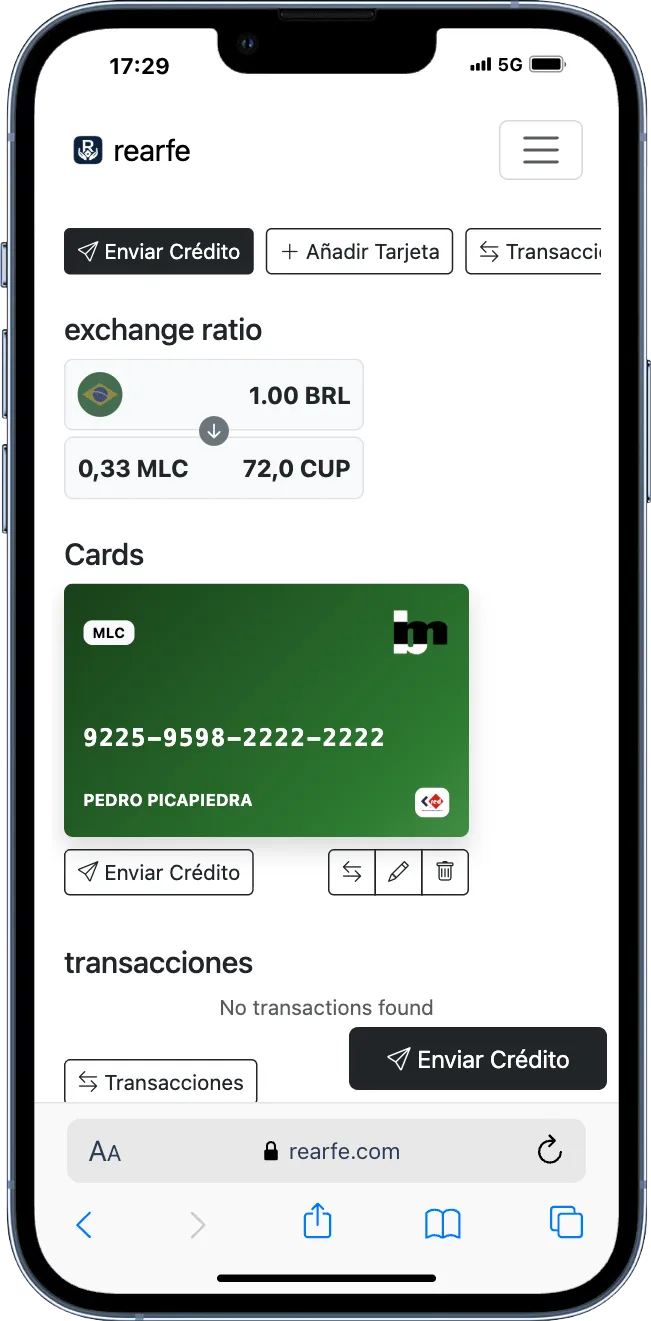Open the card's transfer arrows icon
The height and width of the screenshot is (1321, 651).
click(x=352, y=872)
